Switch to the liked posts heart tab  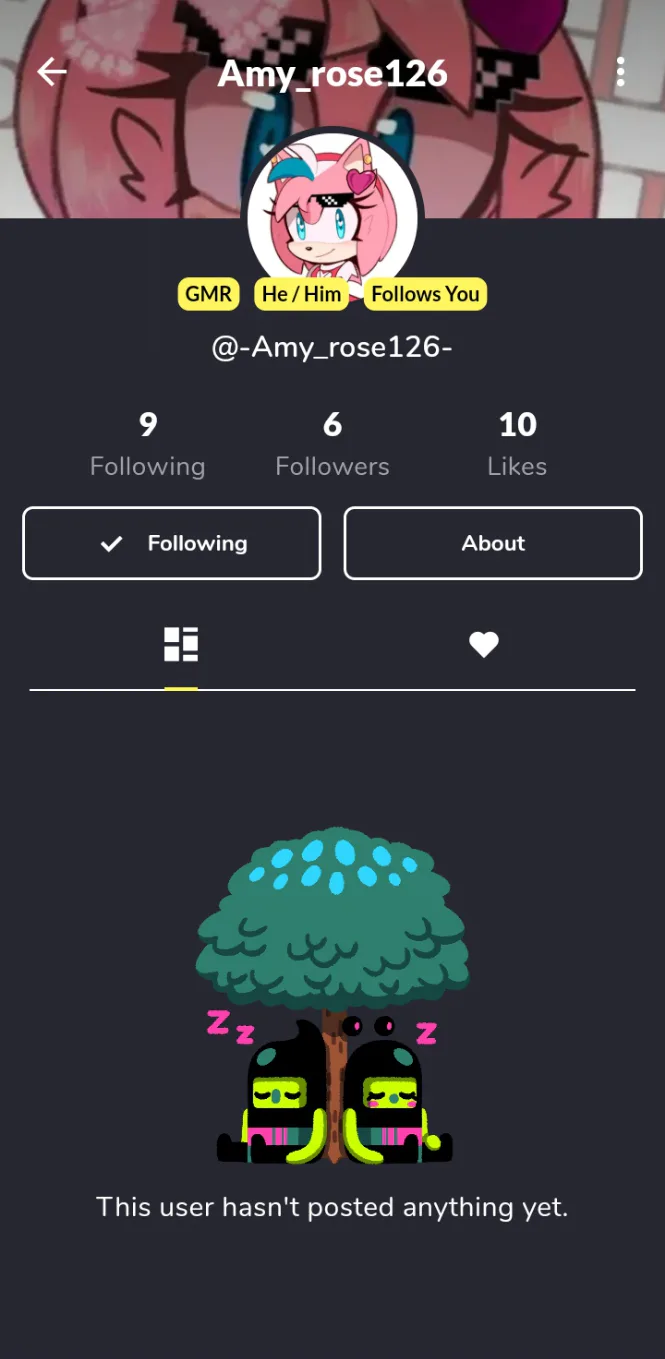pyautogui.click(x=484, y=645)
